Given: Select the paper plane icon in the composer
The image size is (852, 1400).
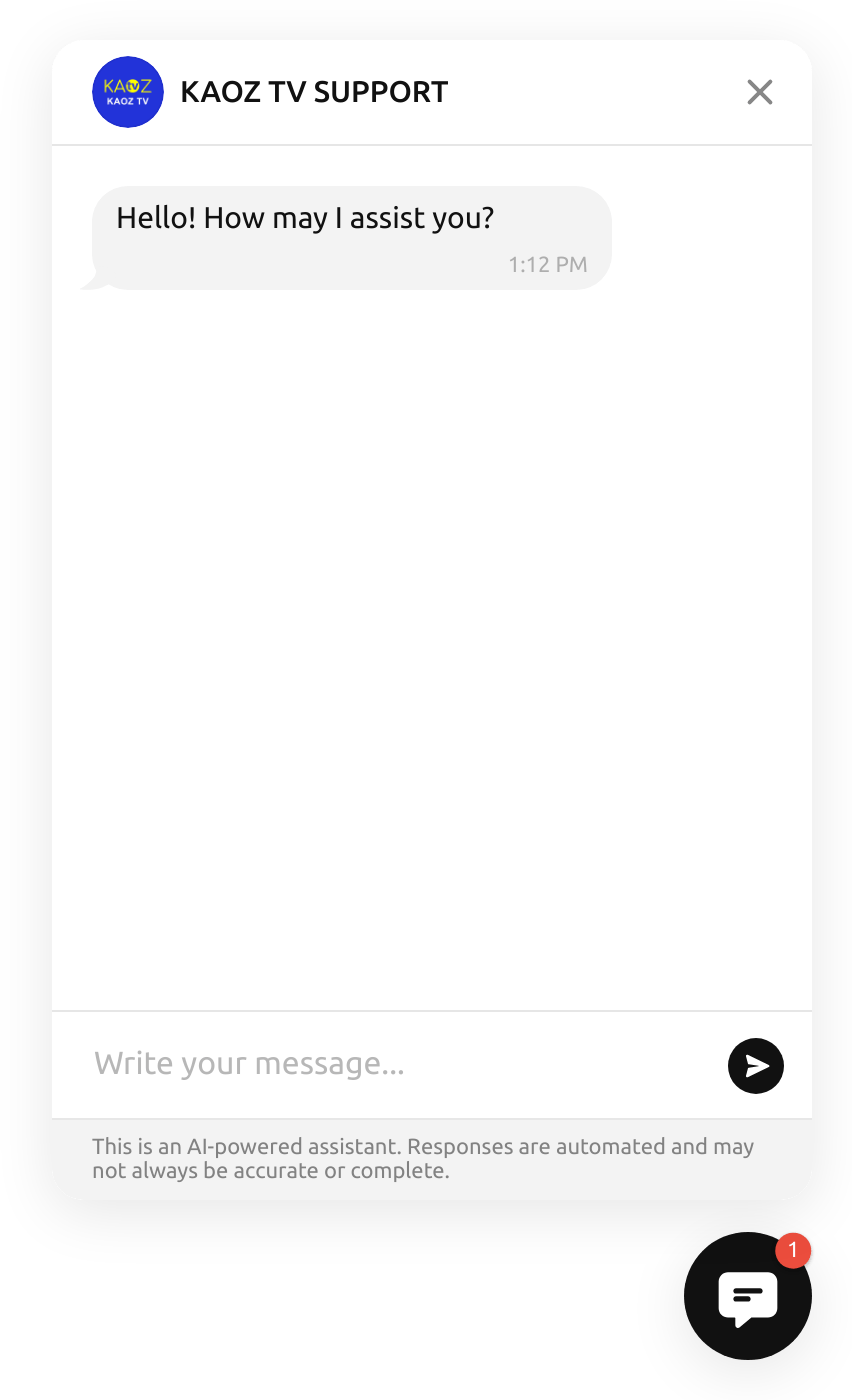Looking at the screenshot, I should click(755, 1066).
